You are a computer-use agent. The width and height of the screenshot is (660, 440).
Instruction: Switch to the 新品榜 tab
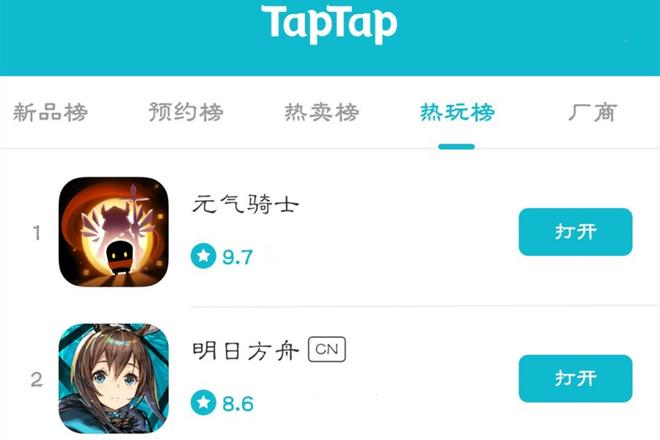pos(50,112)
